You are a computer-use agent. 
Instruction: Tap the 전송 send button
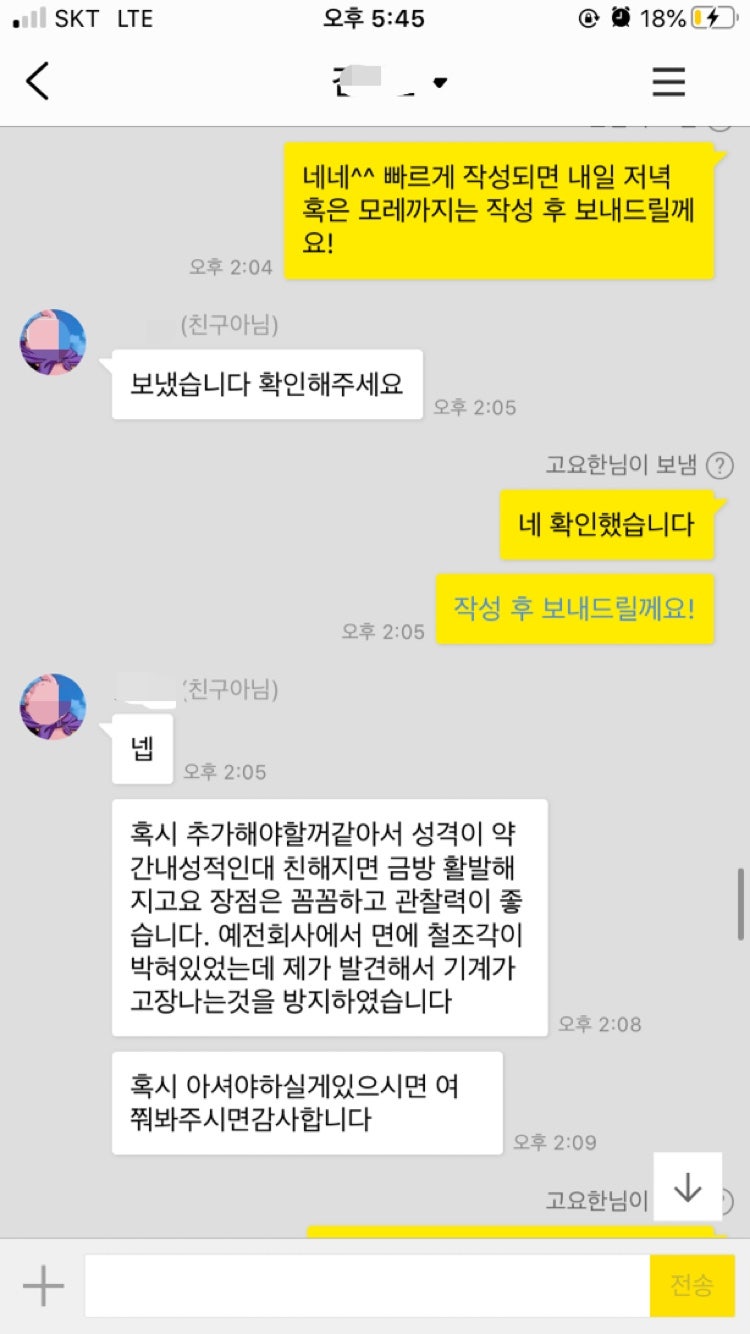(691, 1285)
